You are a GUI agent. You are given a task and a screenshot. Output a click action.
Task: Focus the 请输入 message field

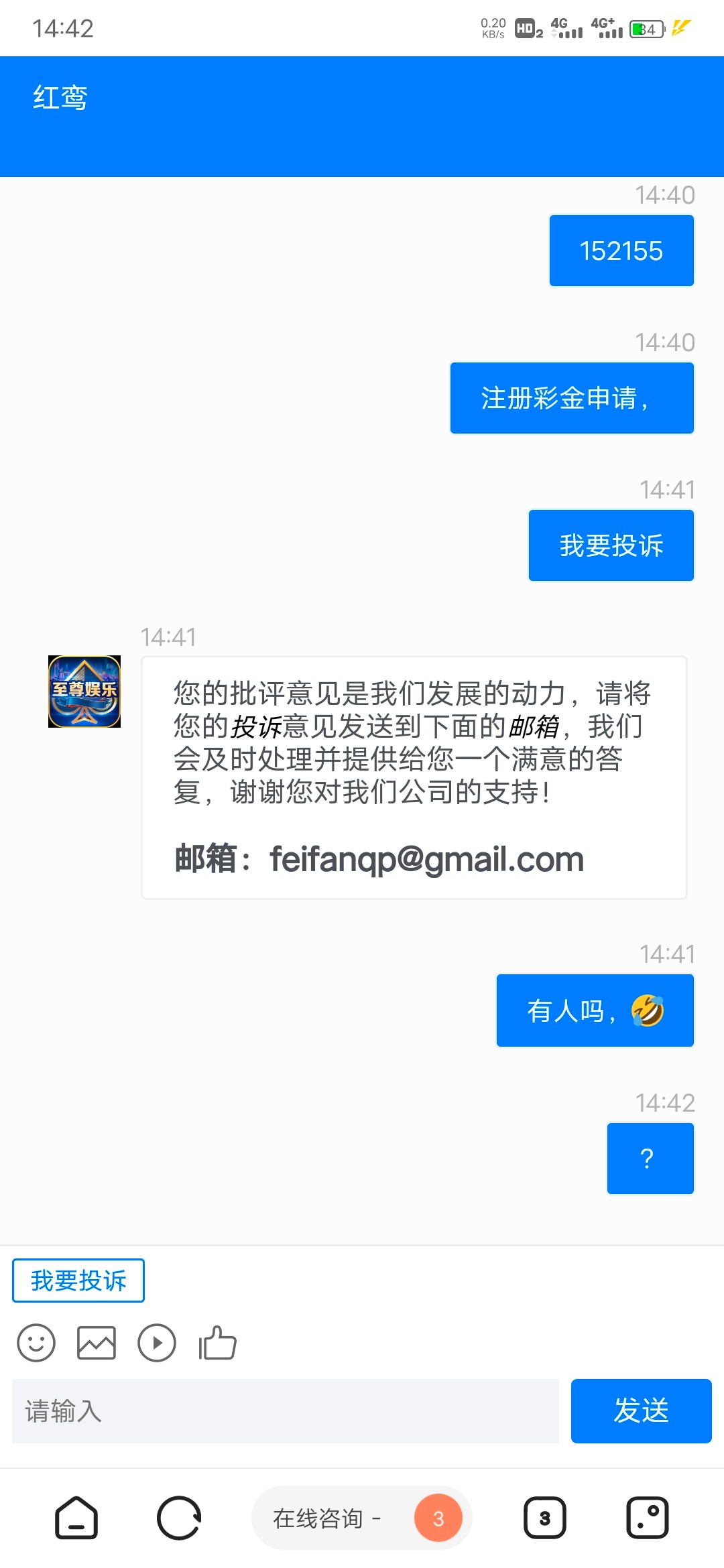click(x=286, y=1411)
